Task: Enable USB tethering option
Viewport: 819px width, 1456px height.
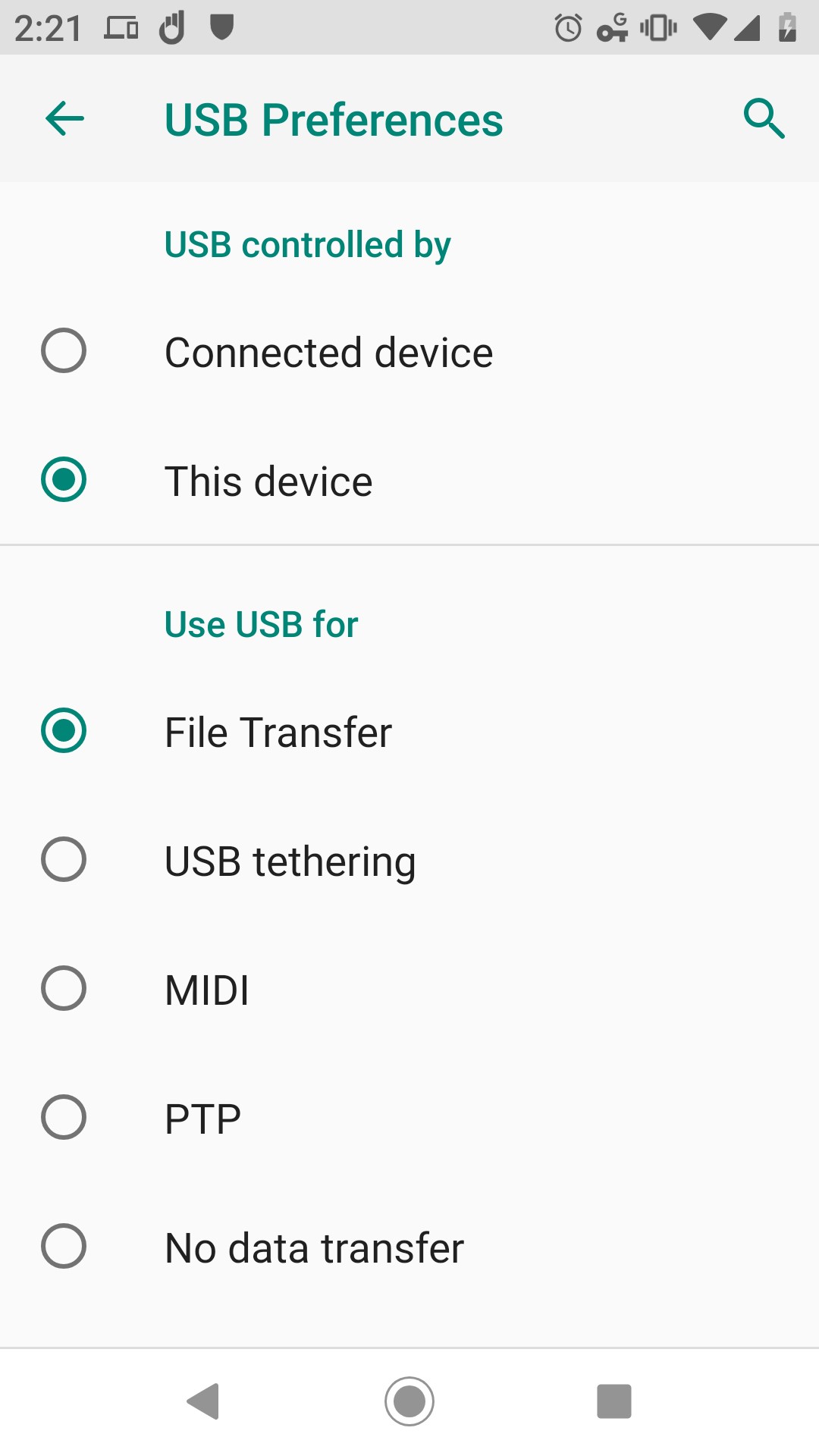Action: pos(409,861)
